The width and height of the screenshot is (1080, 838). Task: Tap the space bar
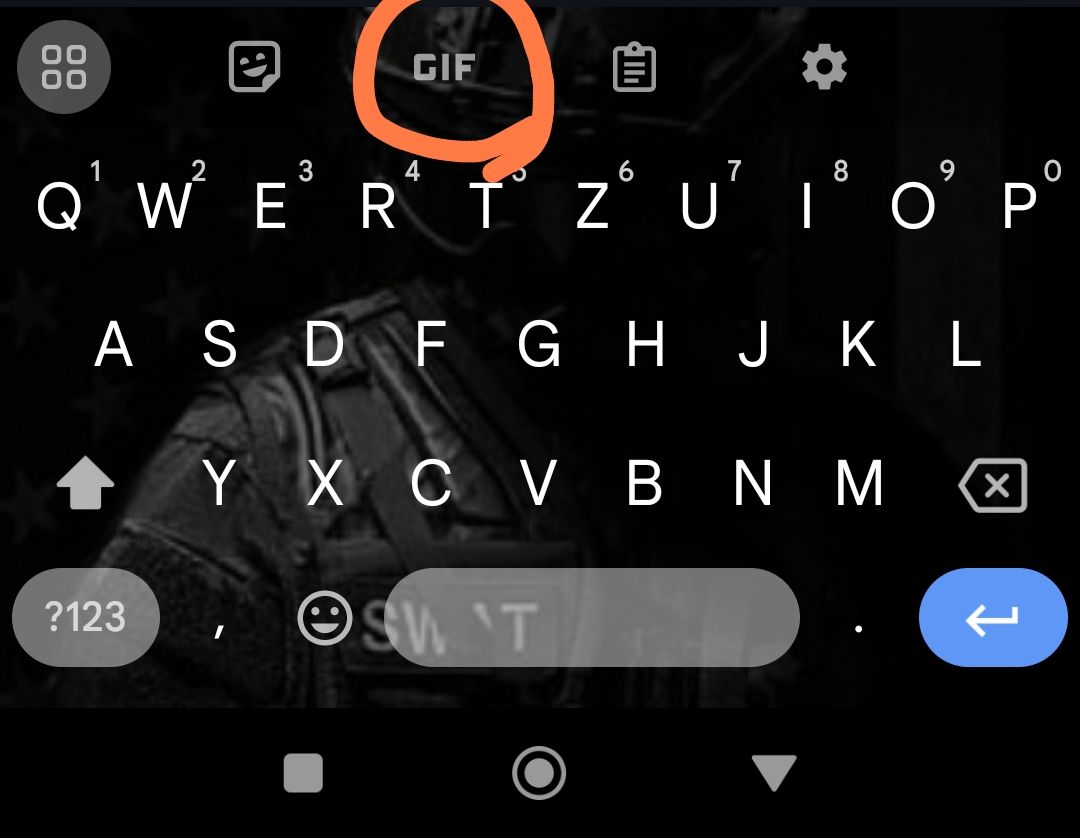[x=592, y=617]
